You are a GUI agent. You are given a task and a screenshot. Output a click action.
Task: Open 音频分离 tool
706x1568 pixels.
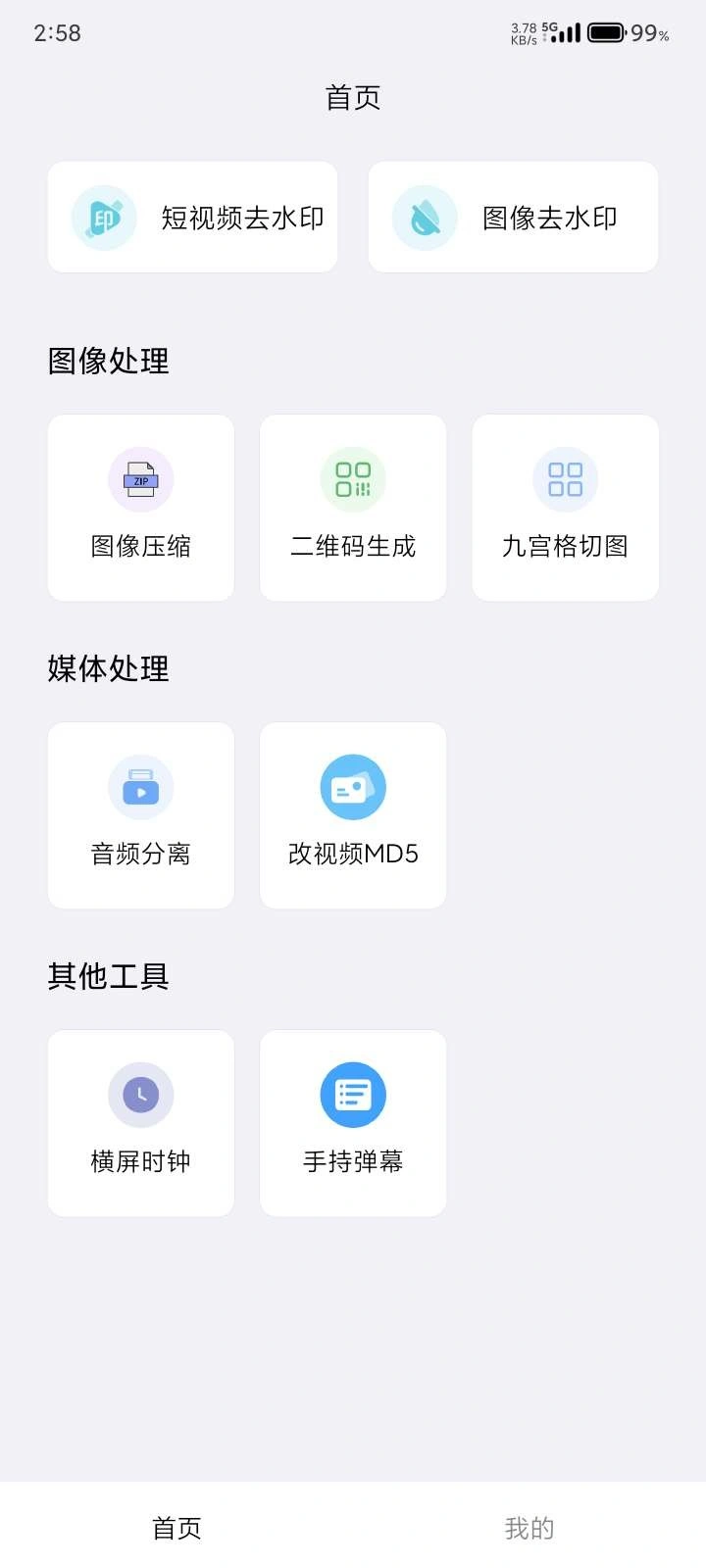pyautogui.click(x=141, y=815)
